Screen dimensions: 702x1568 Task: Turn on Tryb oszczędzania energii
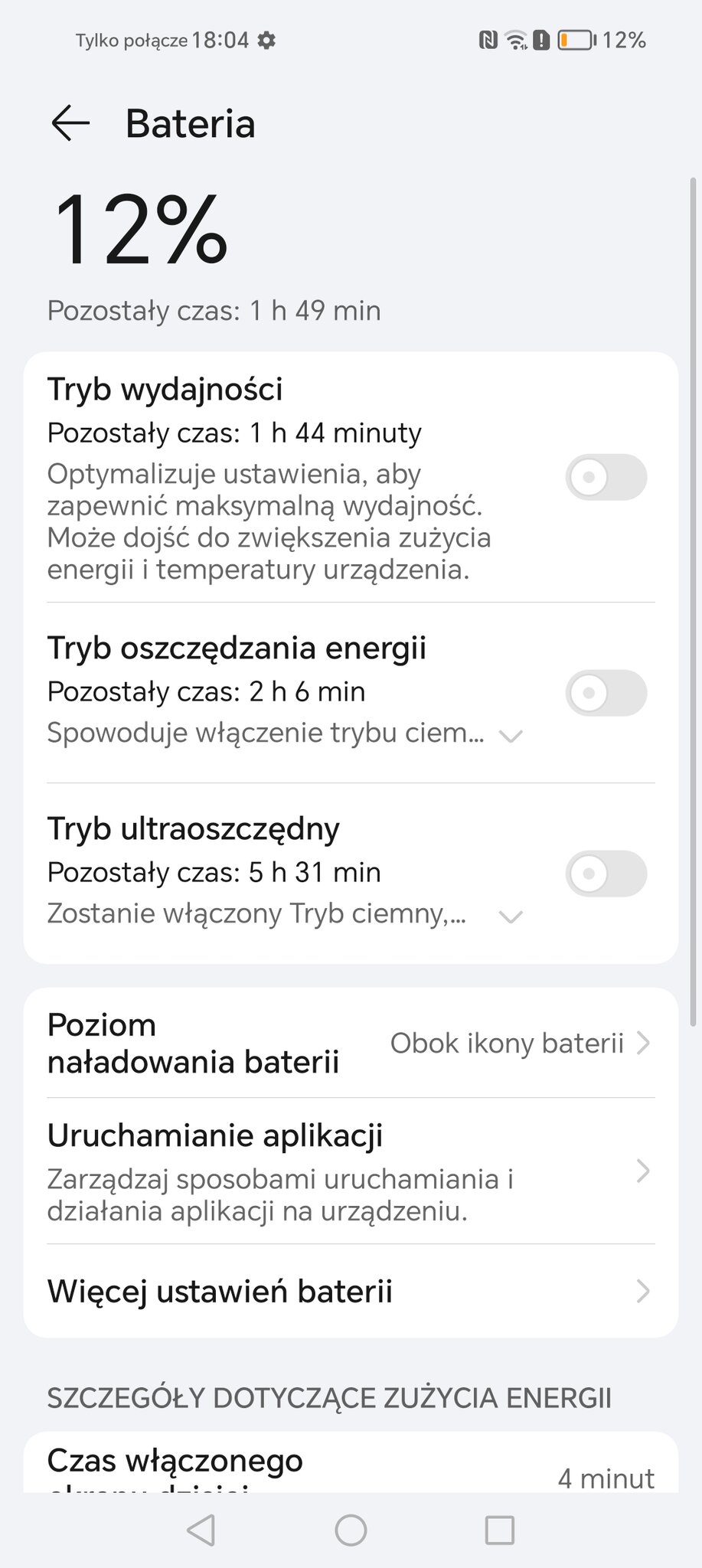[x=606, y=693]
